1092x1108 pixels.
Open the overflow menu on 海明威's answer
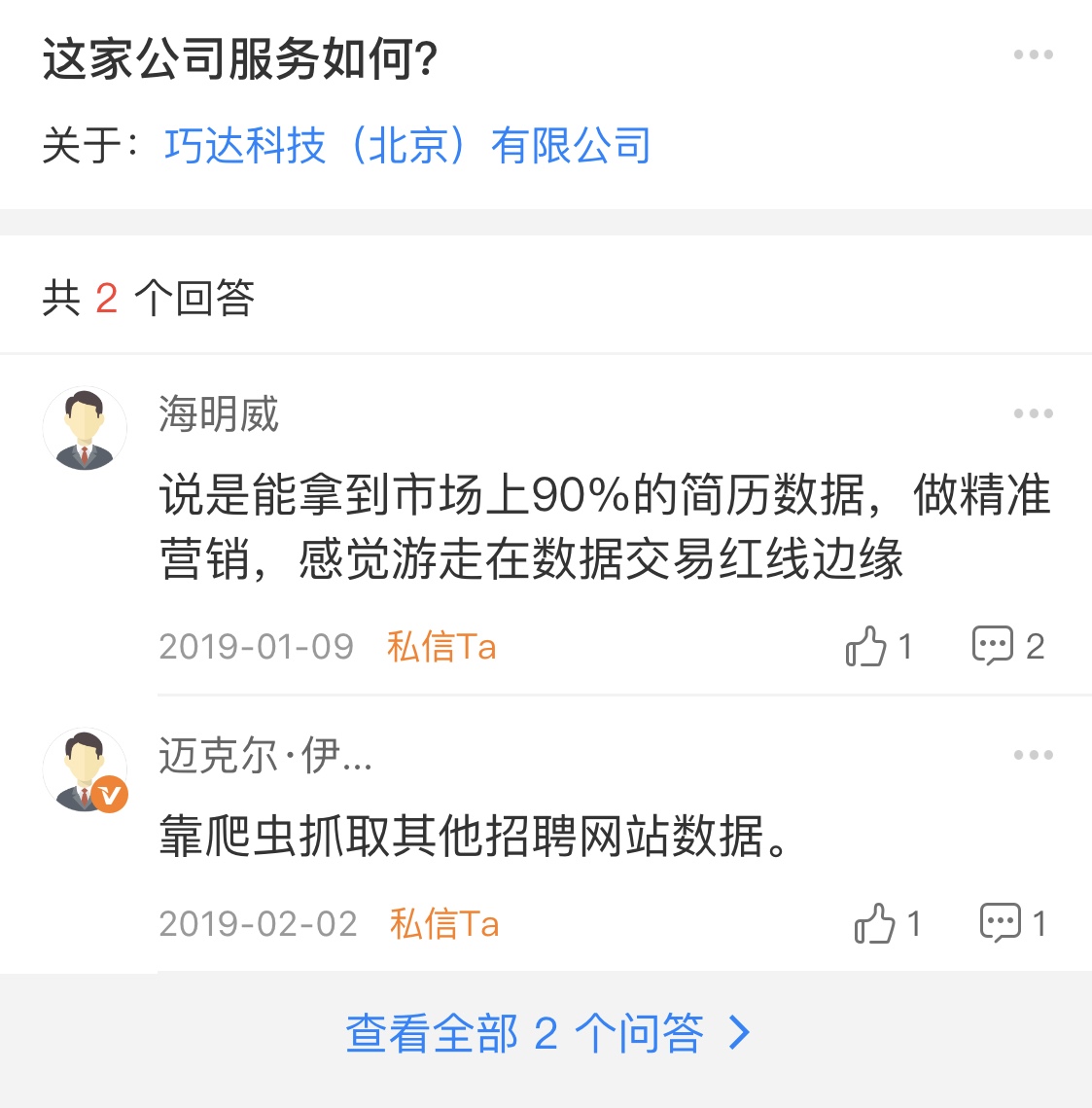pos(1033,412)
